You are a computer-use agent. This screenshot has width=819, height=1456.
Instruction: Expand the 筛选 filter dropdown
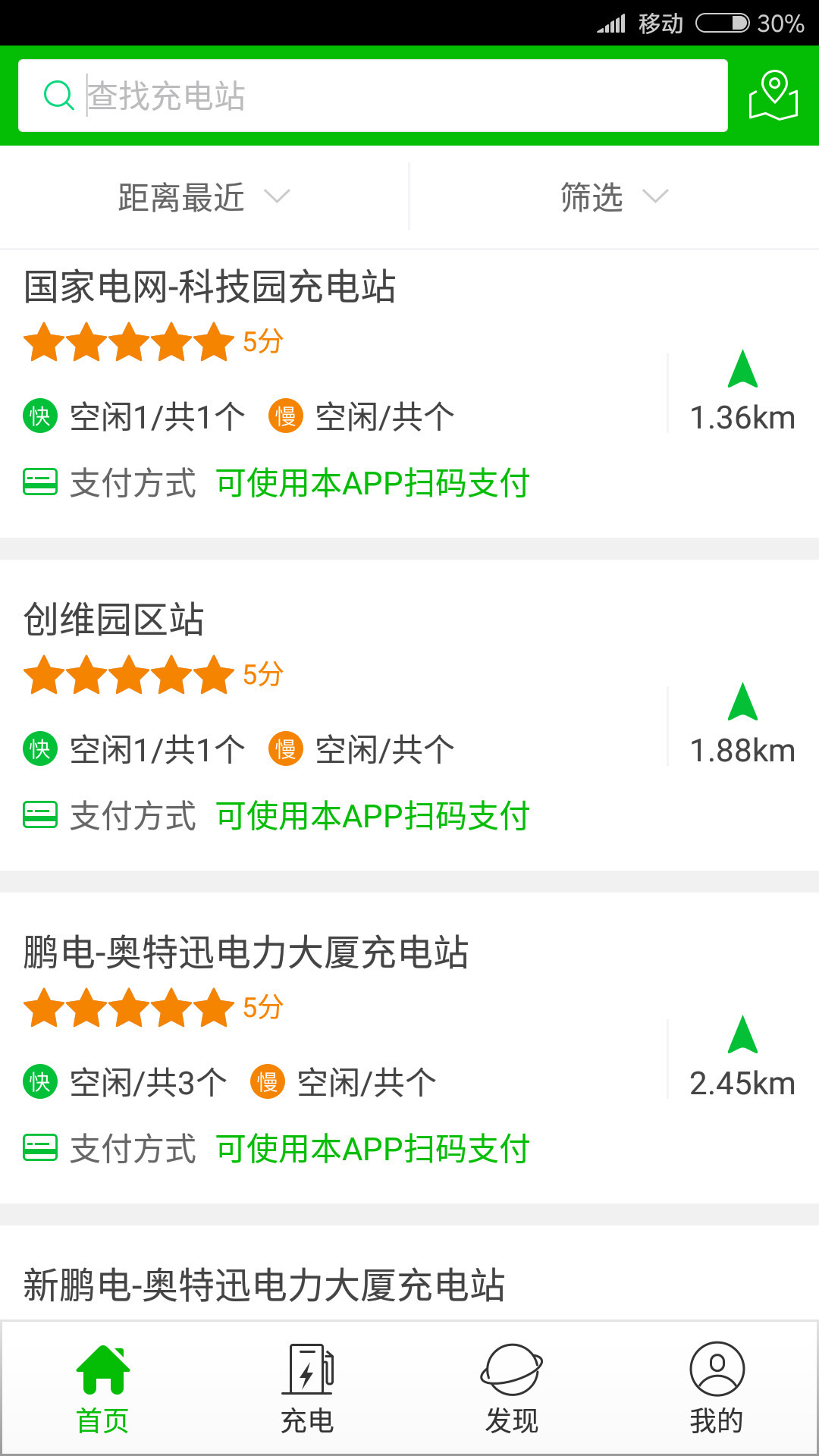pos(613,197)
